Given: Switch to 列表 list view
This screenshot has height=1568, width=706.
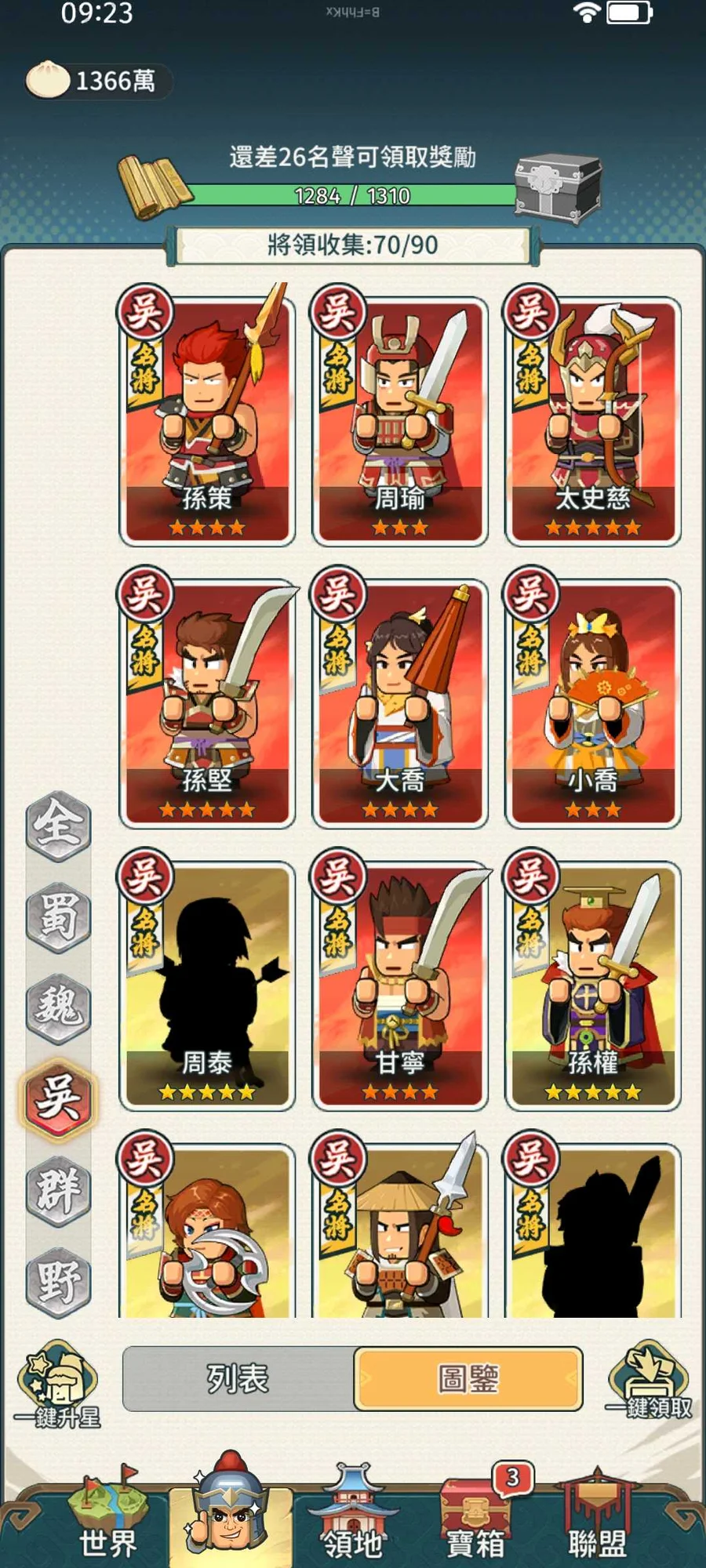Looking at the screenshot, I should click(238, 1379).
